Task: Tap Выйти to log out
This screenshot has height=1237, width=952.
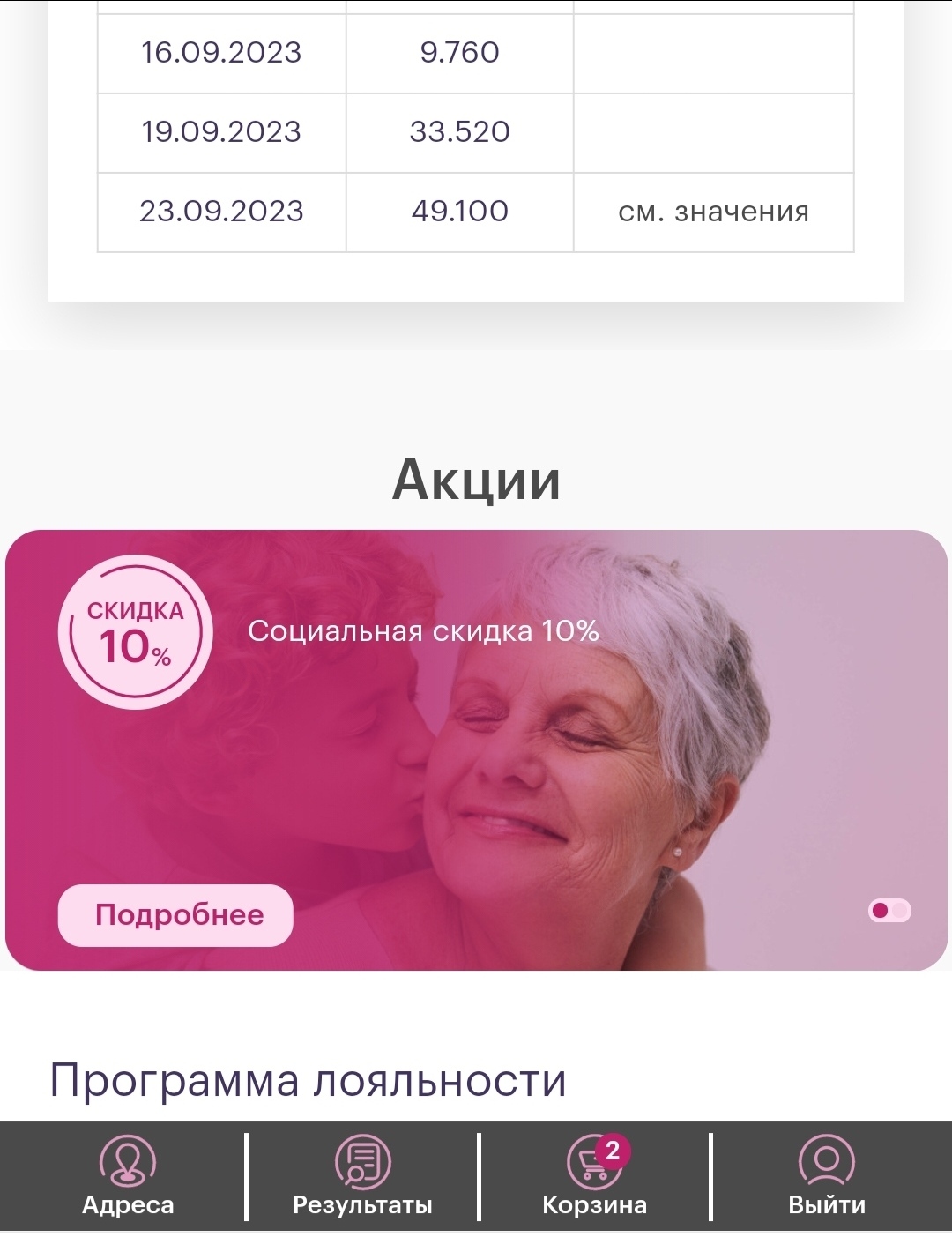Action: coord(826,1176)
